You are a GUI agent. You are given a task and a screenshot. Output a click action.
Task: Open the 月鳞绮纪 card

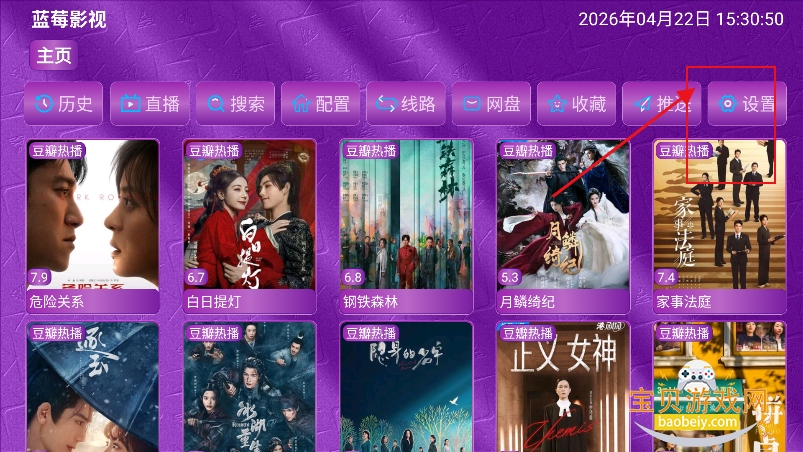point(563,226)
